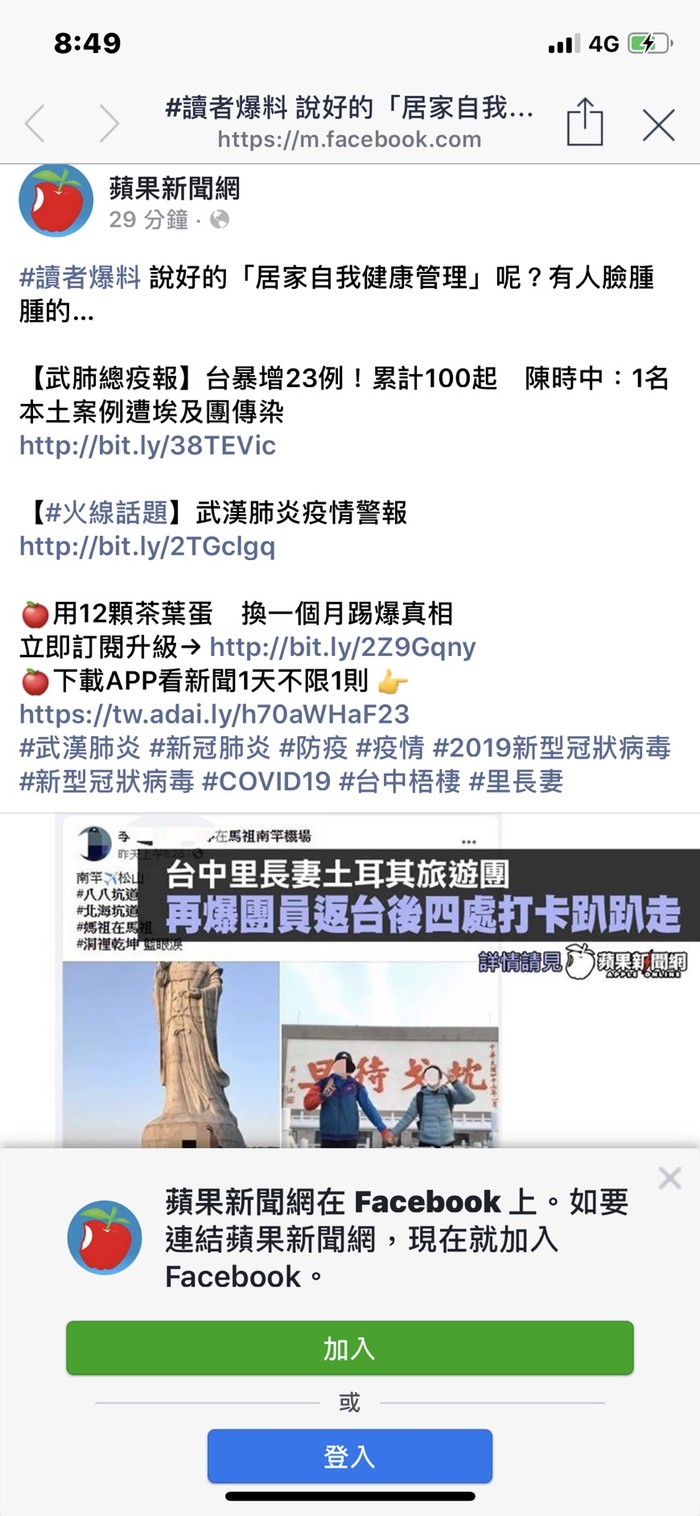Open 蘋果新聞網 page name link

(x=174, y=187)
